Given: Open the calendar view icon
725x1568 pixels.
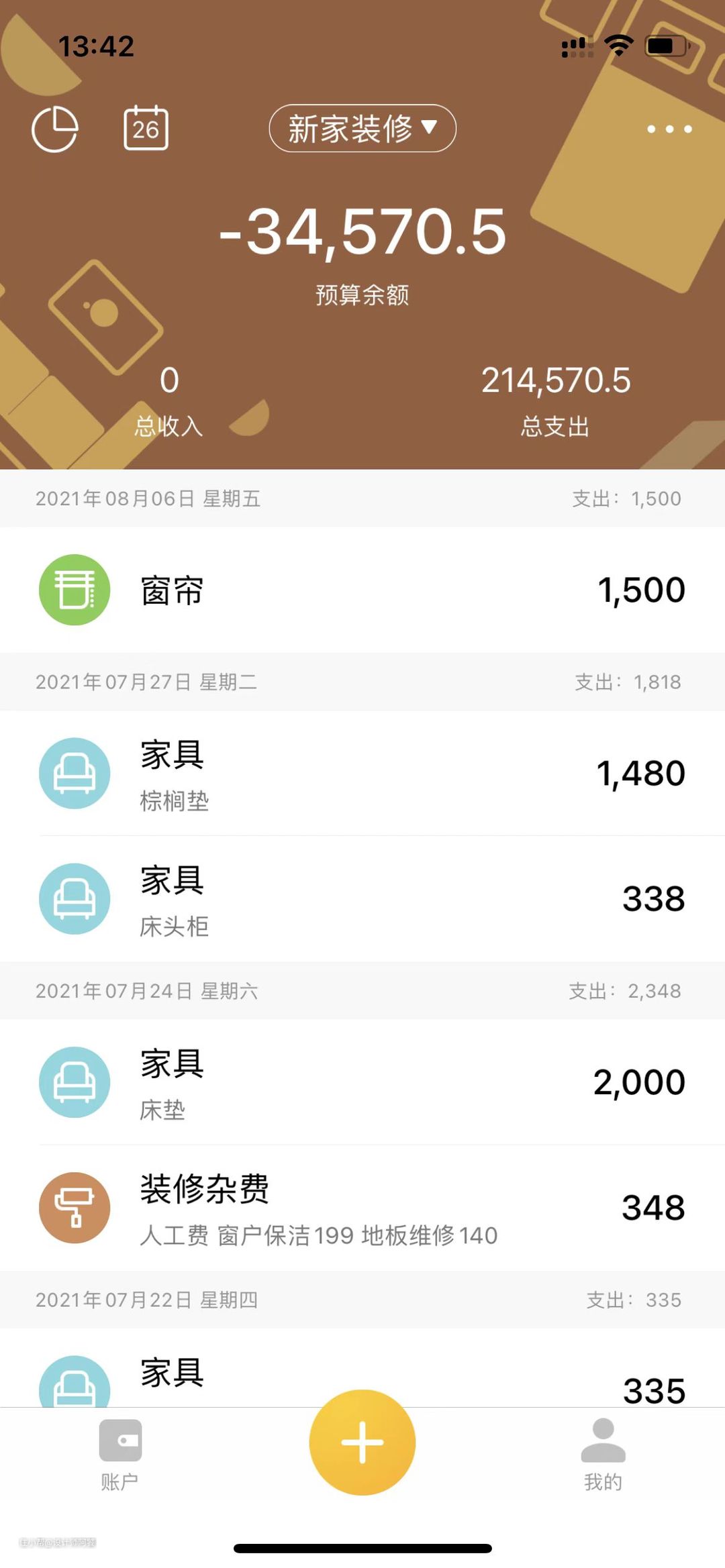Looking at the screenshot, I should pyautogui.click(x=146, y=127).
